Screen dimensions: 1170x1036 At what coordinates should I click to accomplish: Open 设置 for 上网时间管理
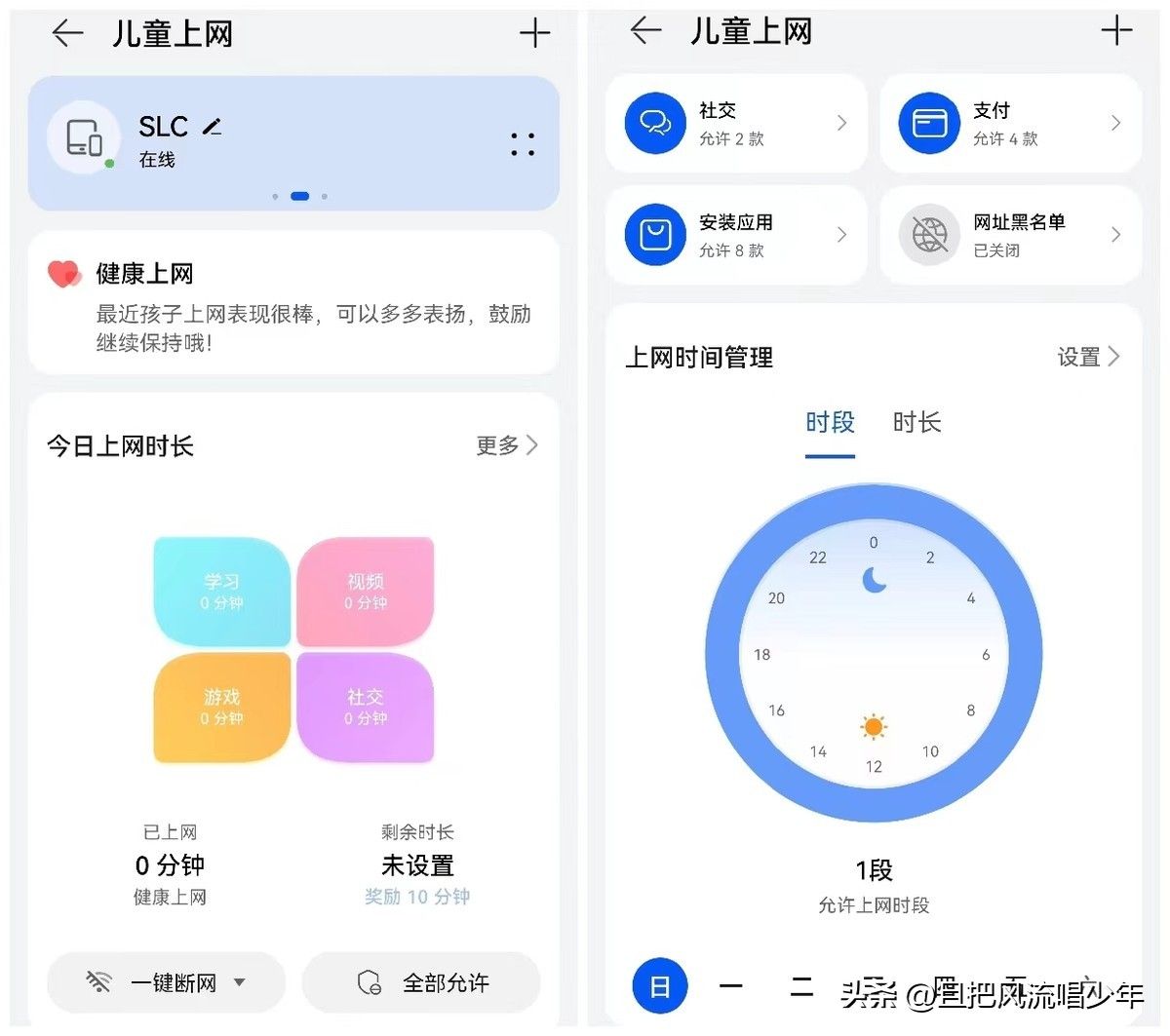(1088, 357)
